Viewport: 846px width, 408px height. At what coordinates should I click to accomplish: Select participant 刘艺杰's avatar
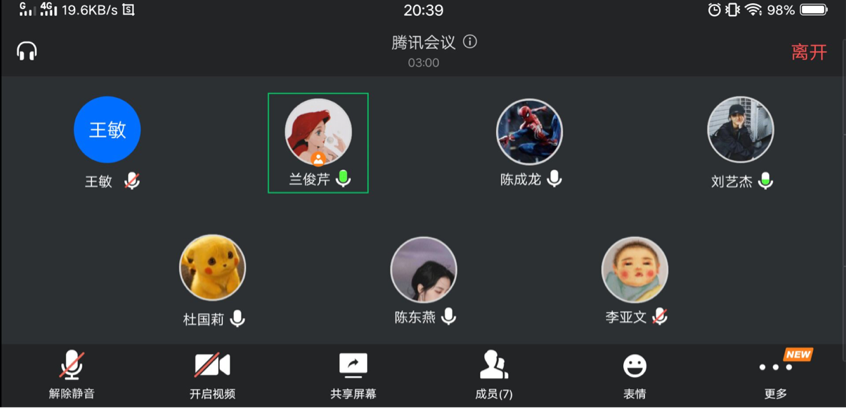[740, 130]
